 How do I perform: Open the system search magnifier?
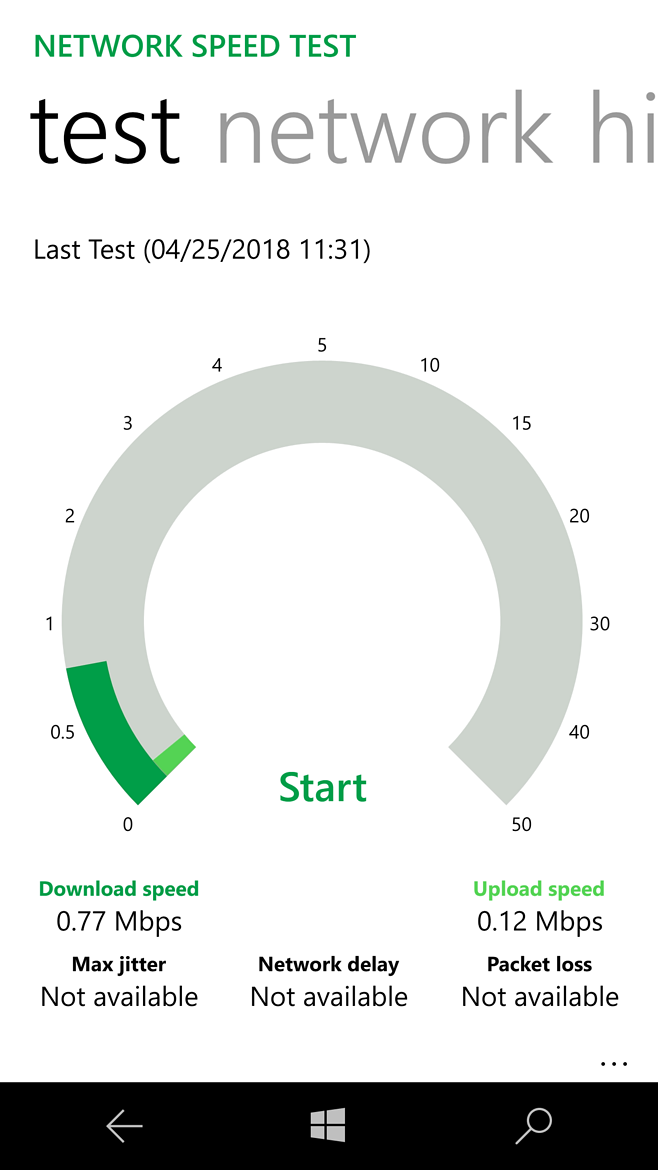click(533, 1126)
